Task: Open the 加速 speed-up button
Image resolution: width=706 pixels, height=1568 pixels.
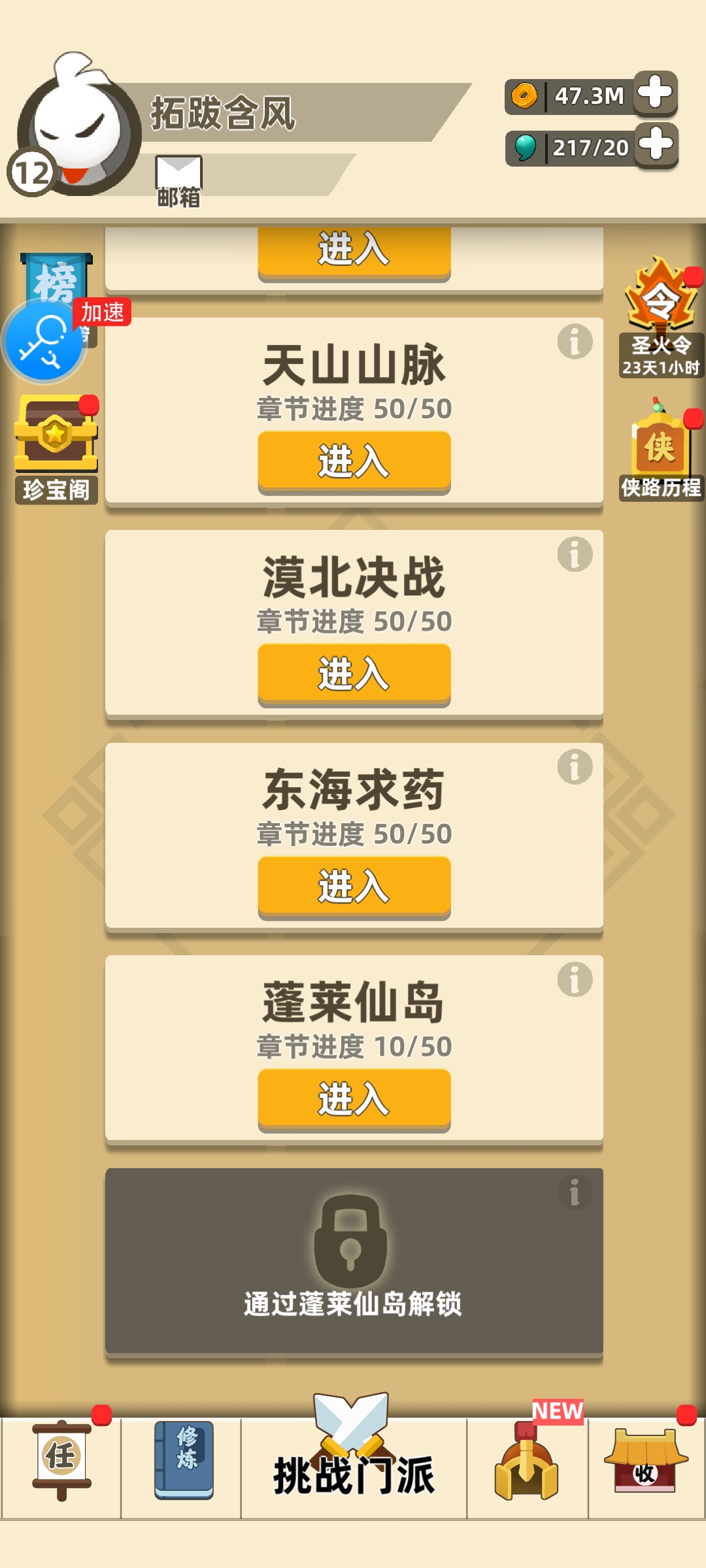Action: pos(46,340)
